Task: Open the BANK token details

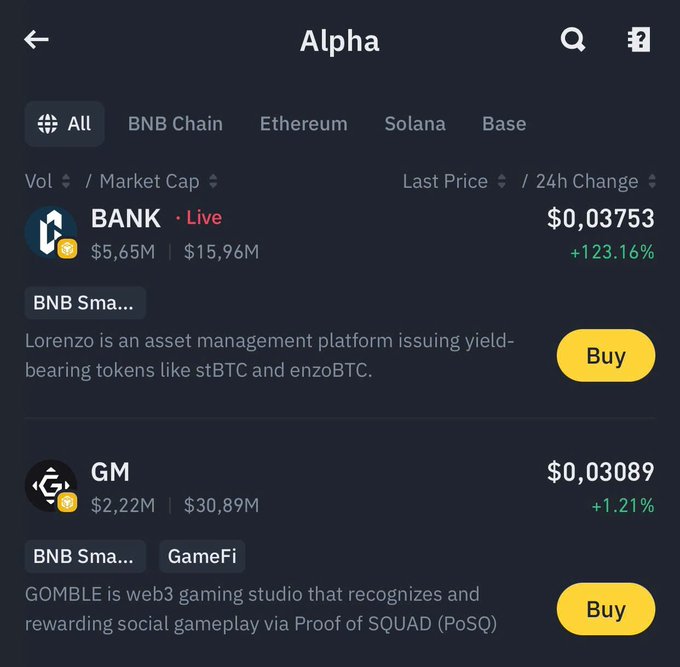Action: coord(126,218)
